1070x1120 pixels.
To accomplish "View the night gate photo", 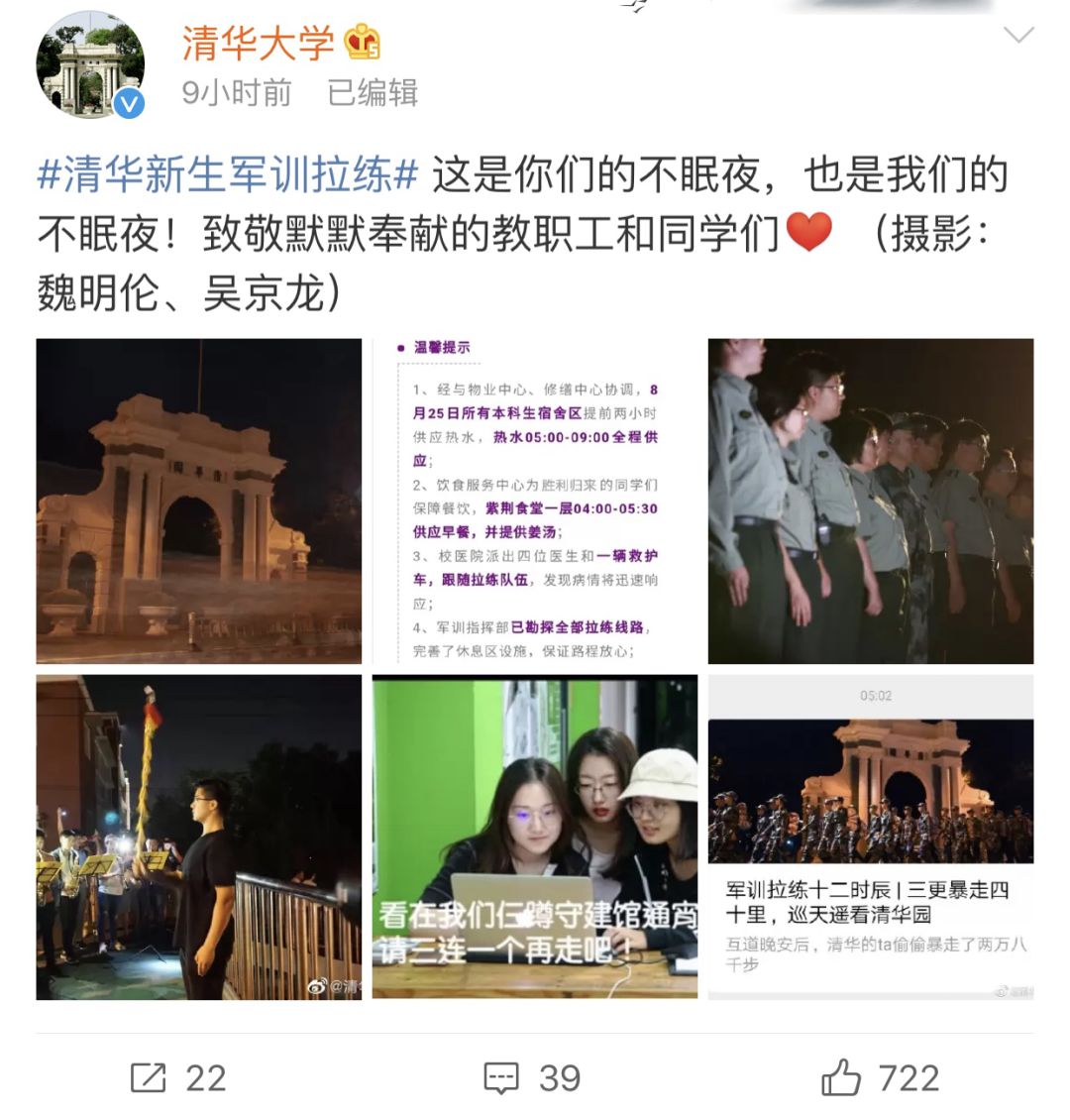I will coord(199,501).
